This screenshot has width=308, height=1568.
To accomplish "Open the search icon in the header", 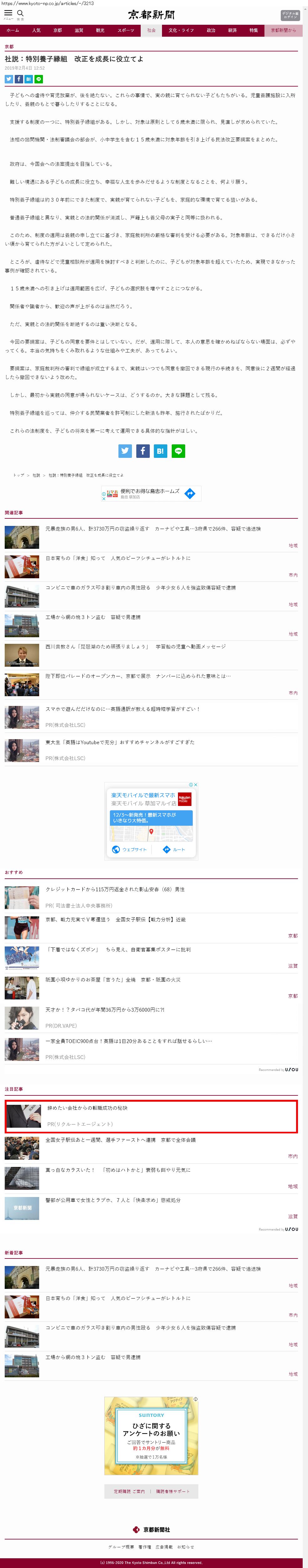I will coord(20,13).
